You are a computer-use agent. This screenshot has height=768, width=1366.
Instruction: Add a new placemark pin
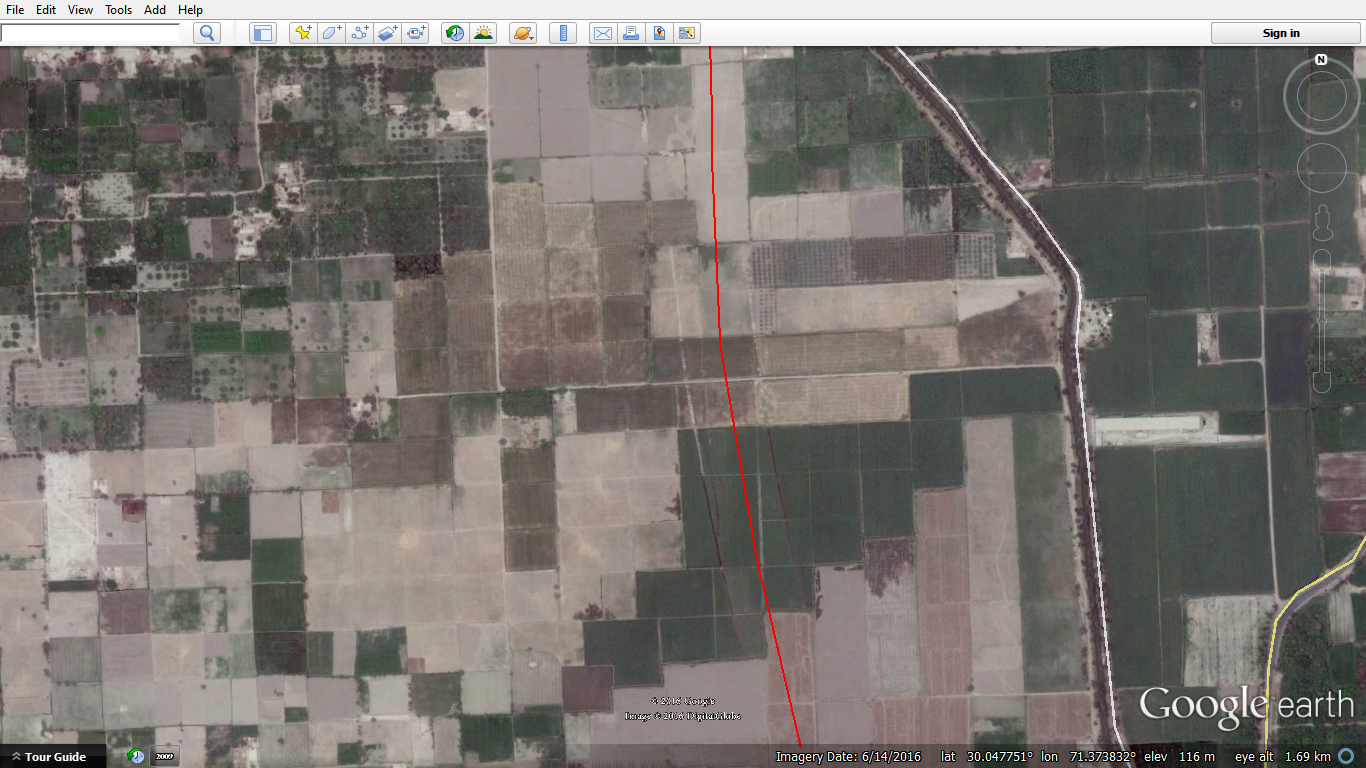pos(302,33)
